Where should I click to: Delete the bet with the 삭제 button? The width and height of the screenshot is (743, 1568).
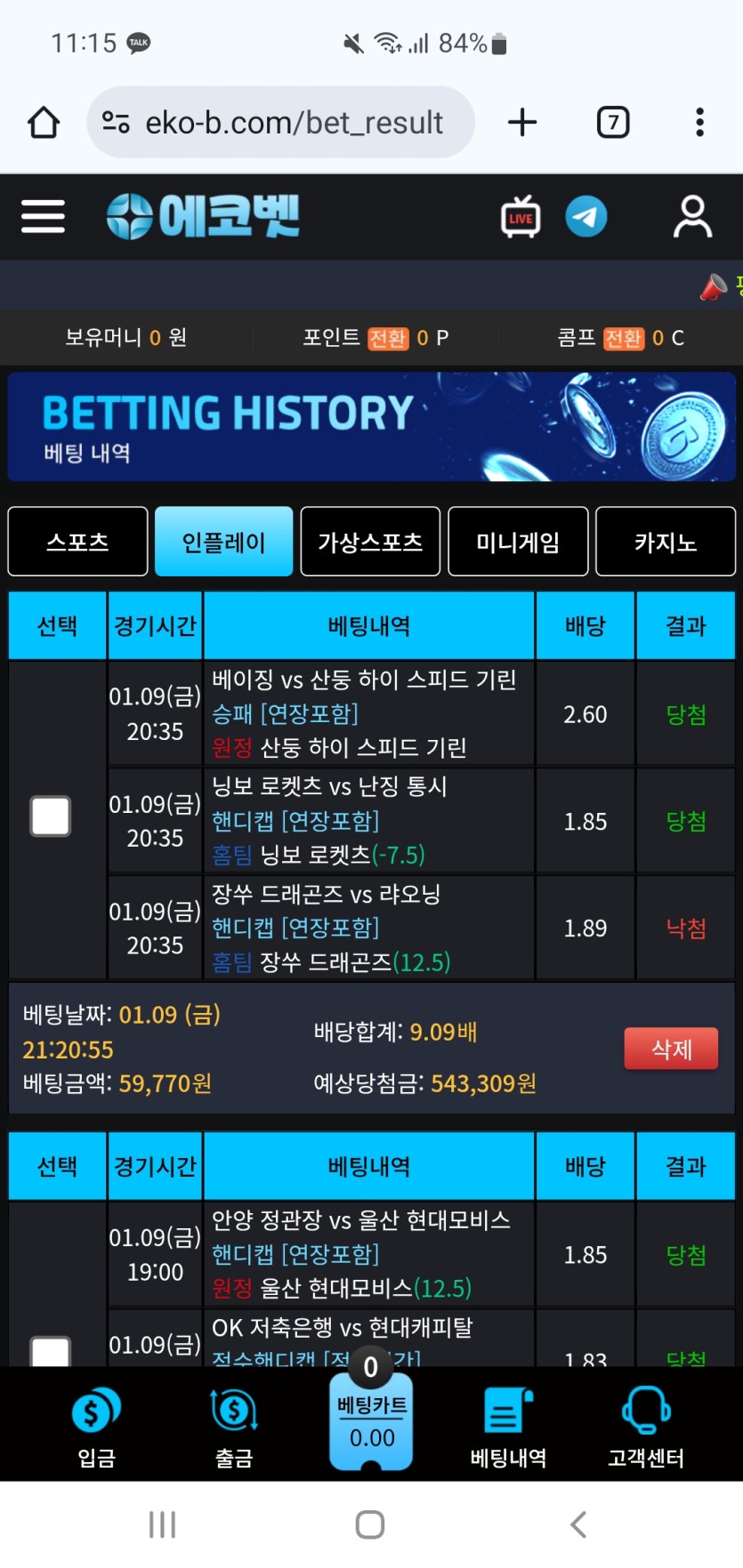(671, 1049)
